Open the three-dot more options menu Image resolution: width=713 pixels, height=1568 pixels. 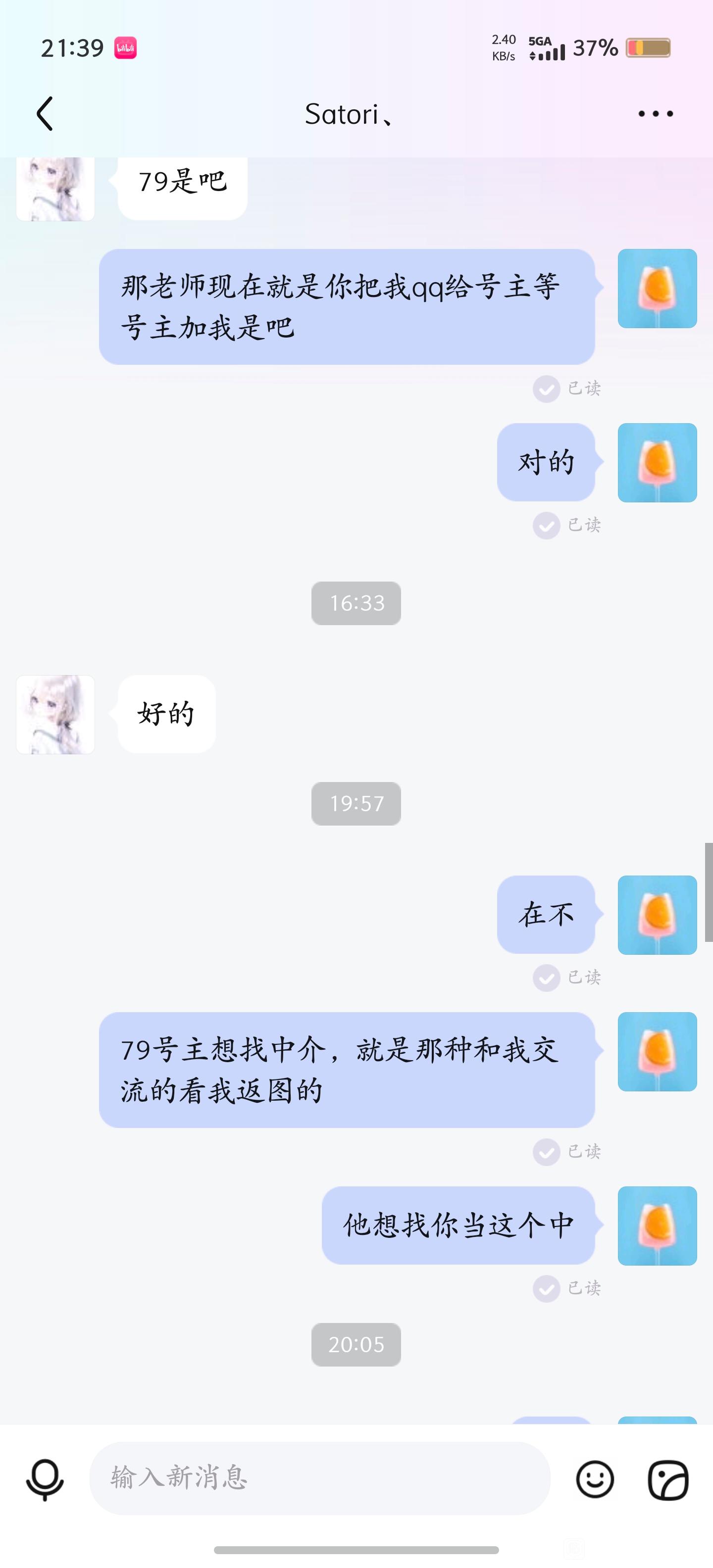coord(655,114)
